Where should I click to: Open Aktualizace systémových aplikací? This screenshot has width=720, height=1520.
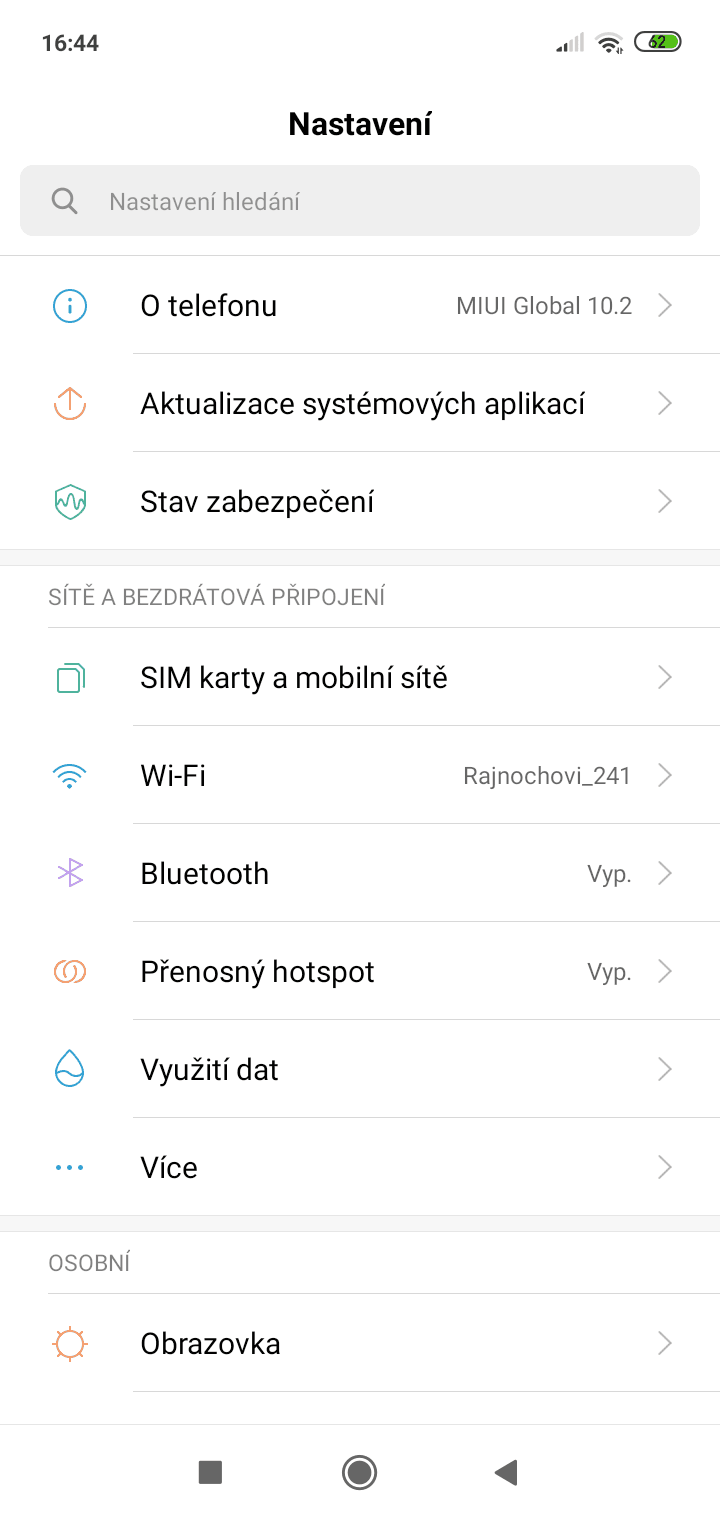click(x=360, y=403)
